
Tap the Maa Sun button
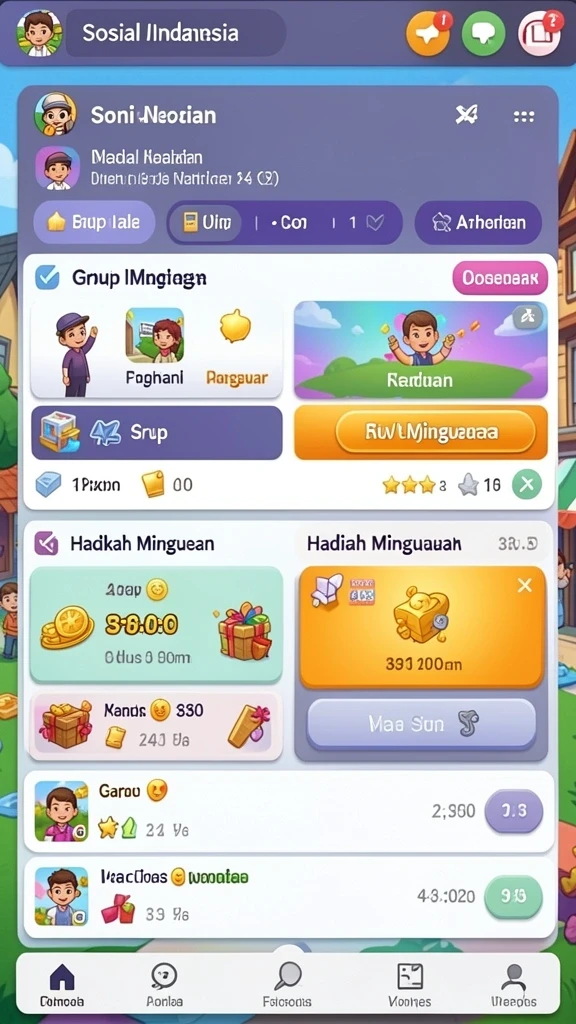(421, 724)
